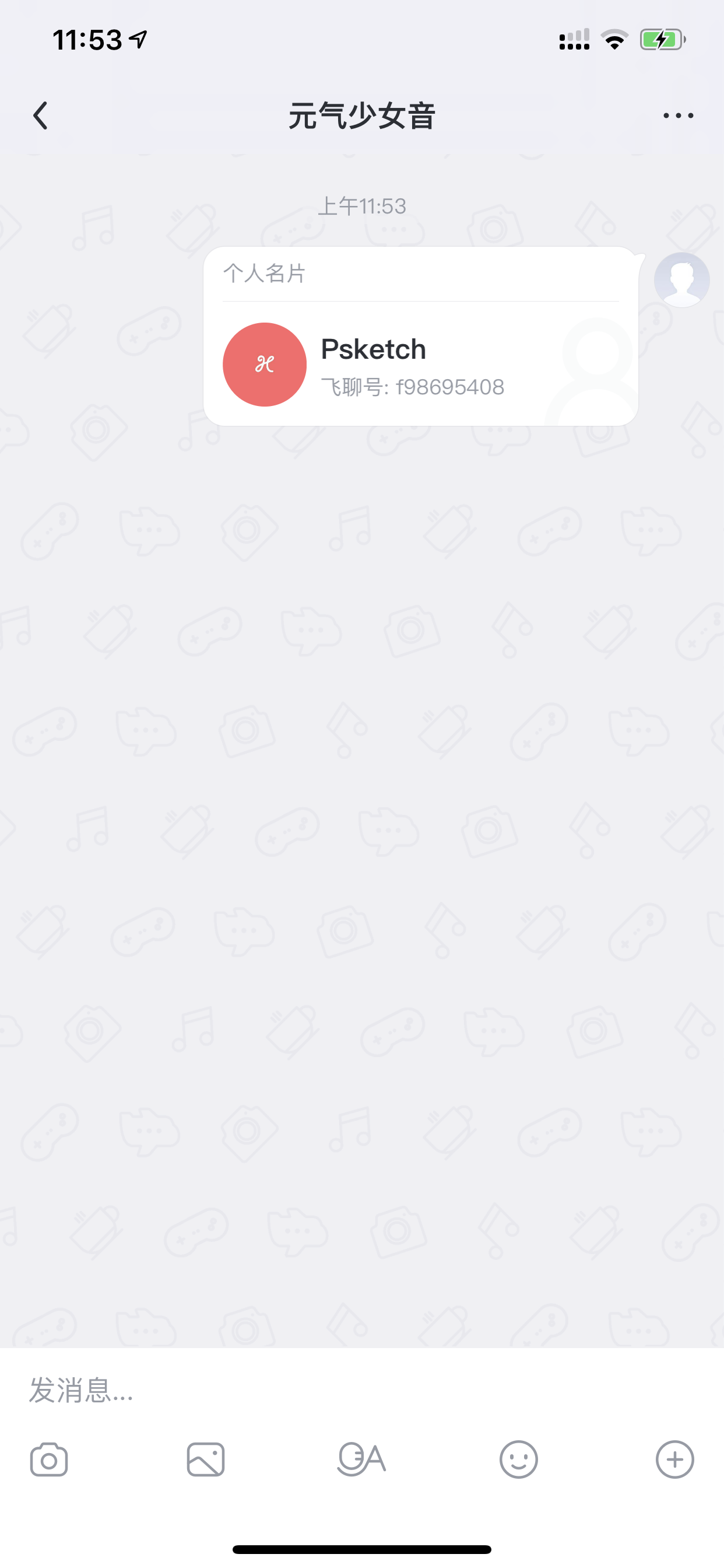Open the Psketch contact card
The width and height of the screenshot is (724, 1568).
[420, 336]
